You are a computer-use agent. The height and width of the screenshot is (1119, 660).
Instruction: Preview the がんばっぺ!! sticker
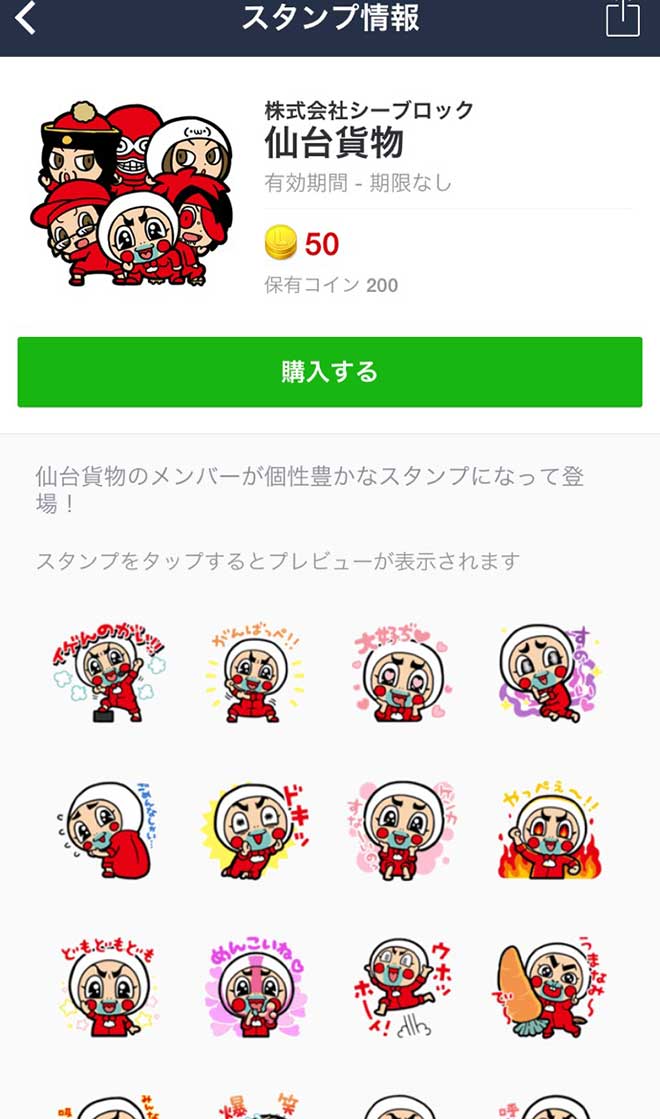point(253,673)
